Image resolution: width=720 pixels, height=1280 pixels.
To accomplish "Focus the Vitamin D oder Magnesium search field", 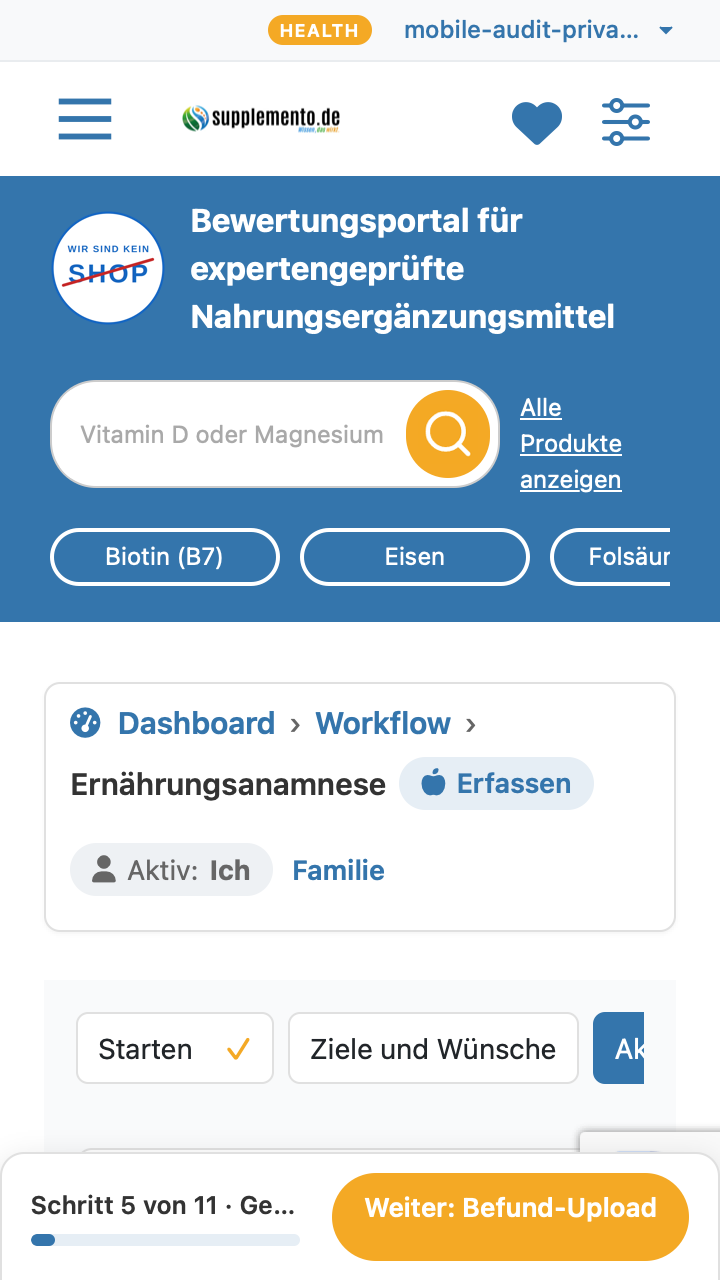I will pyautogui.click(x=232, y=434).
